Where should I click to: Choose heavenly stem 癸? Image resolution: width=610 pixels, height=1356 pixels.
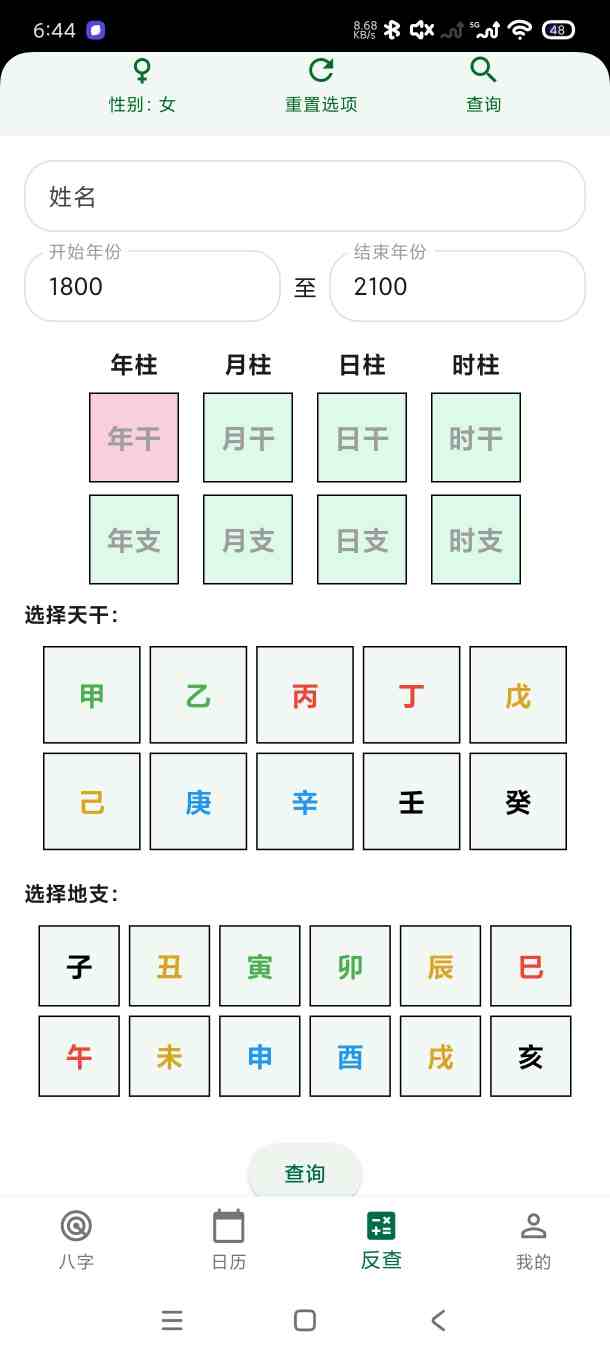point(518,801)
